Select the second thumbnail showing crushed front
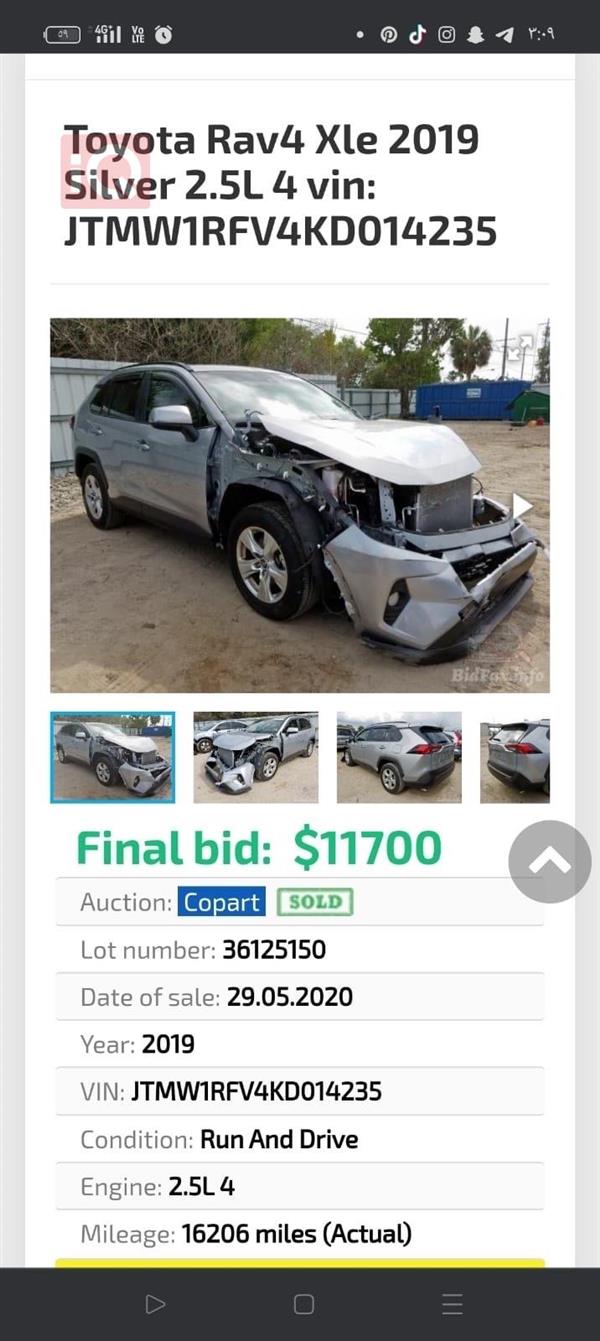The width and height of the screenshot is (600, 1341). [256, 757]
